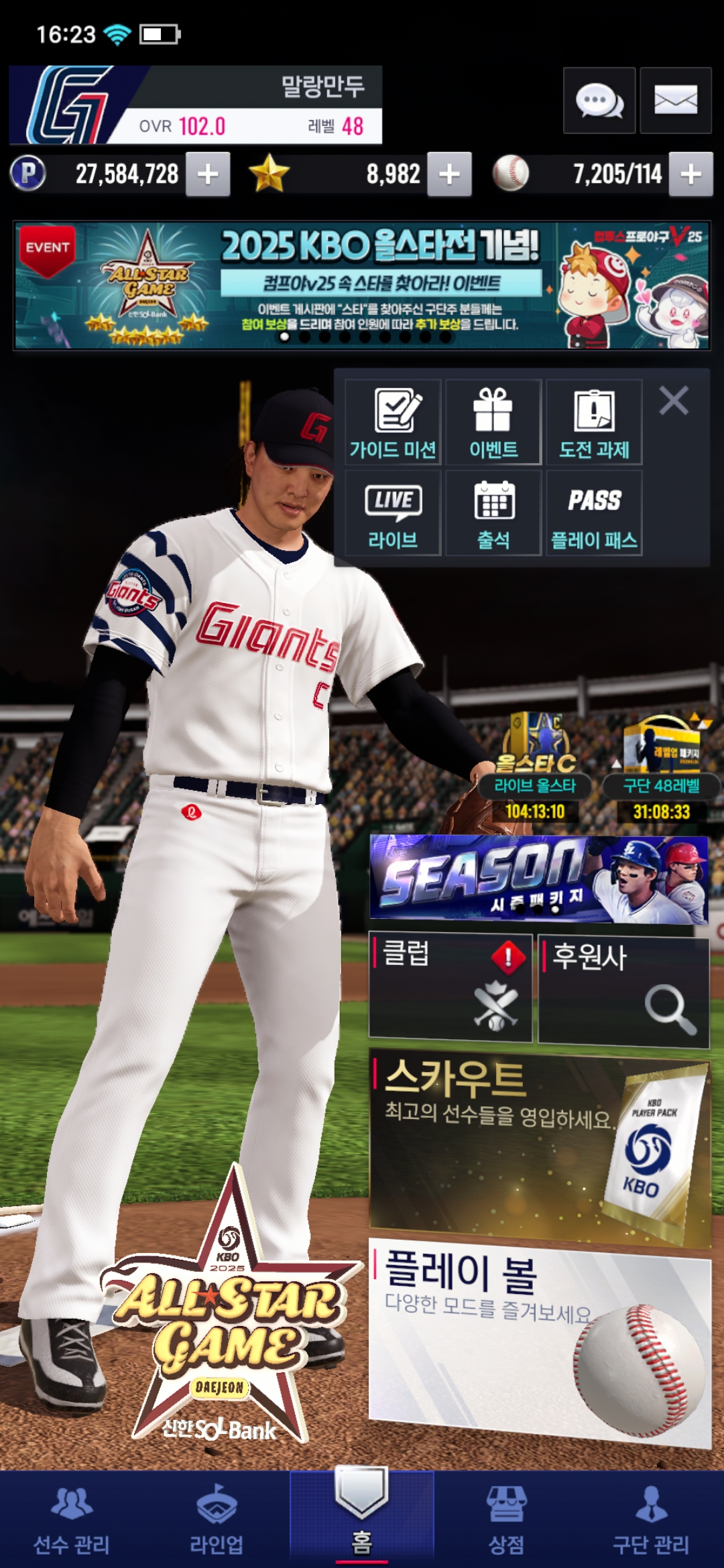
Task: Add more P points with plus button
Action: pos(208,174)
